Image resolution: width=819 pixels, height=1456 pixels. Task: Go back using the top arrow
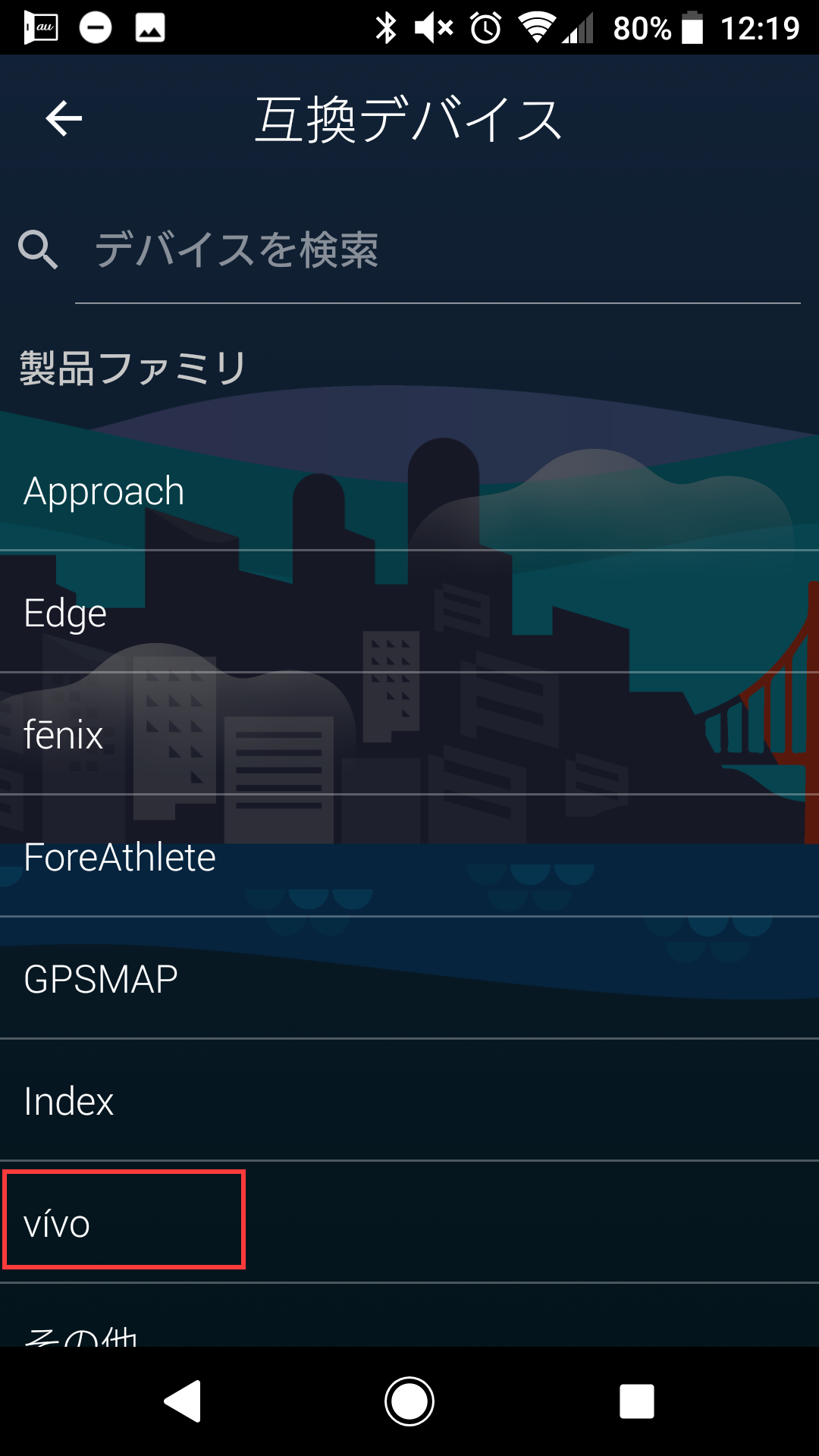pos(64,118)
